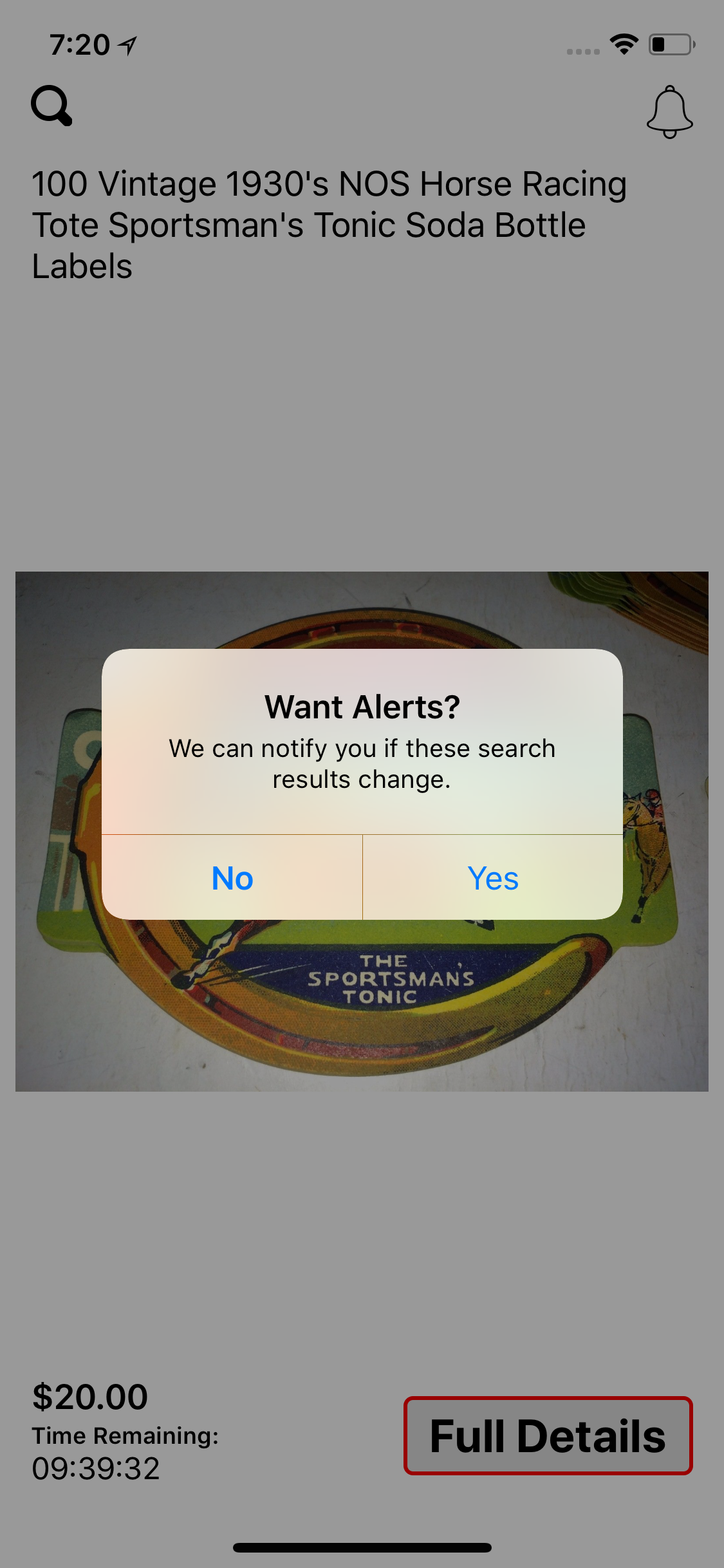
Task: Open the search function via magnifier icon
Action: 51,106
